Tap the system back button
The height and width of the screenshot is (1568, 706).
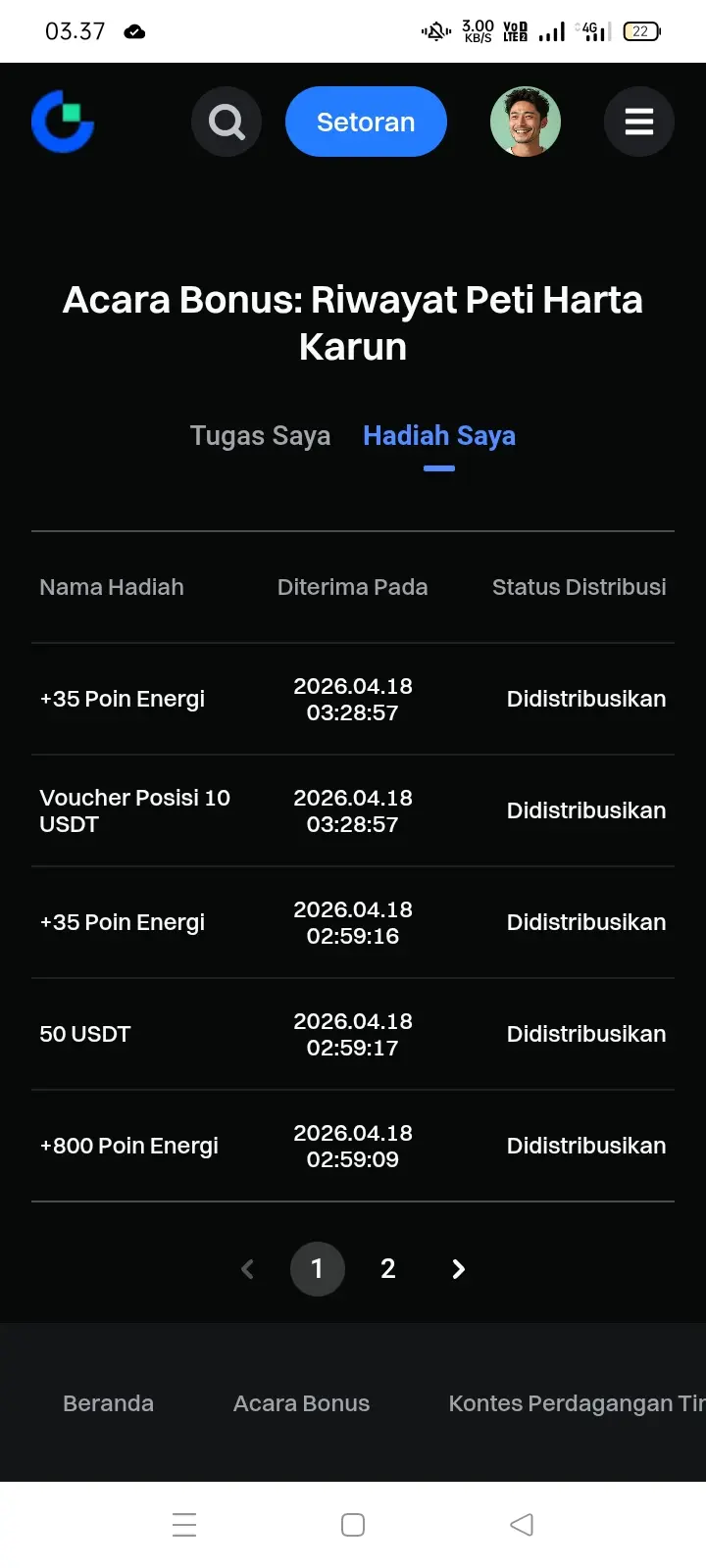[522, 1524]
